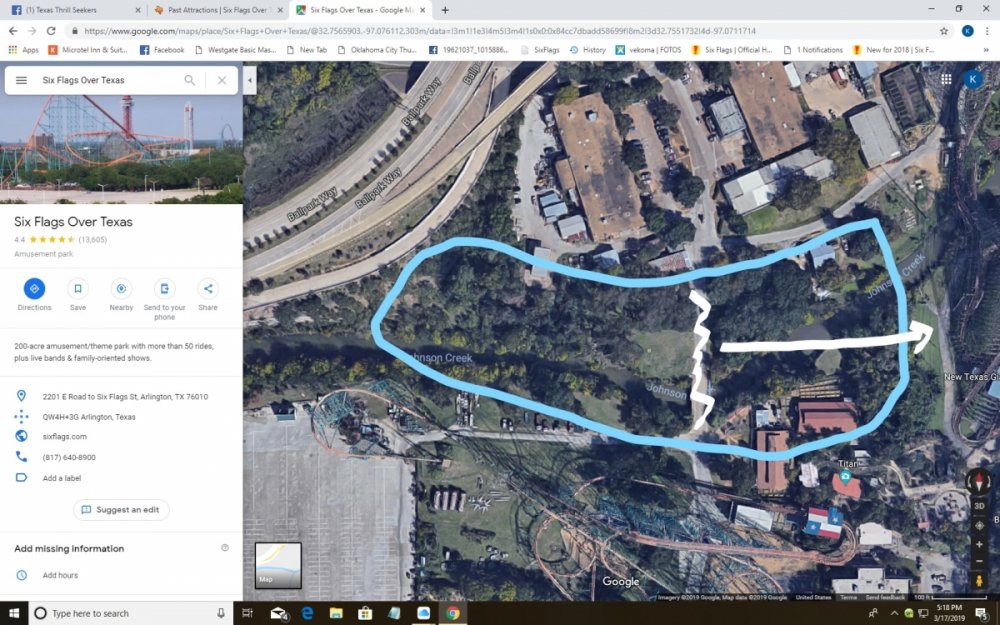
Task: Open a new browser tab
Action: (445, 10)
